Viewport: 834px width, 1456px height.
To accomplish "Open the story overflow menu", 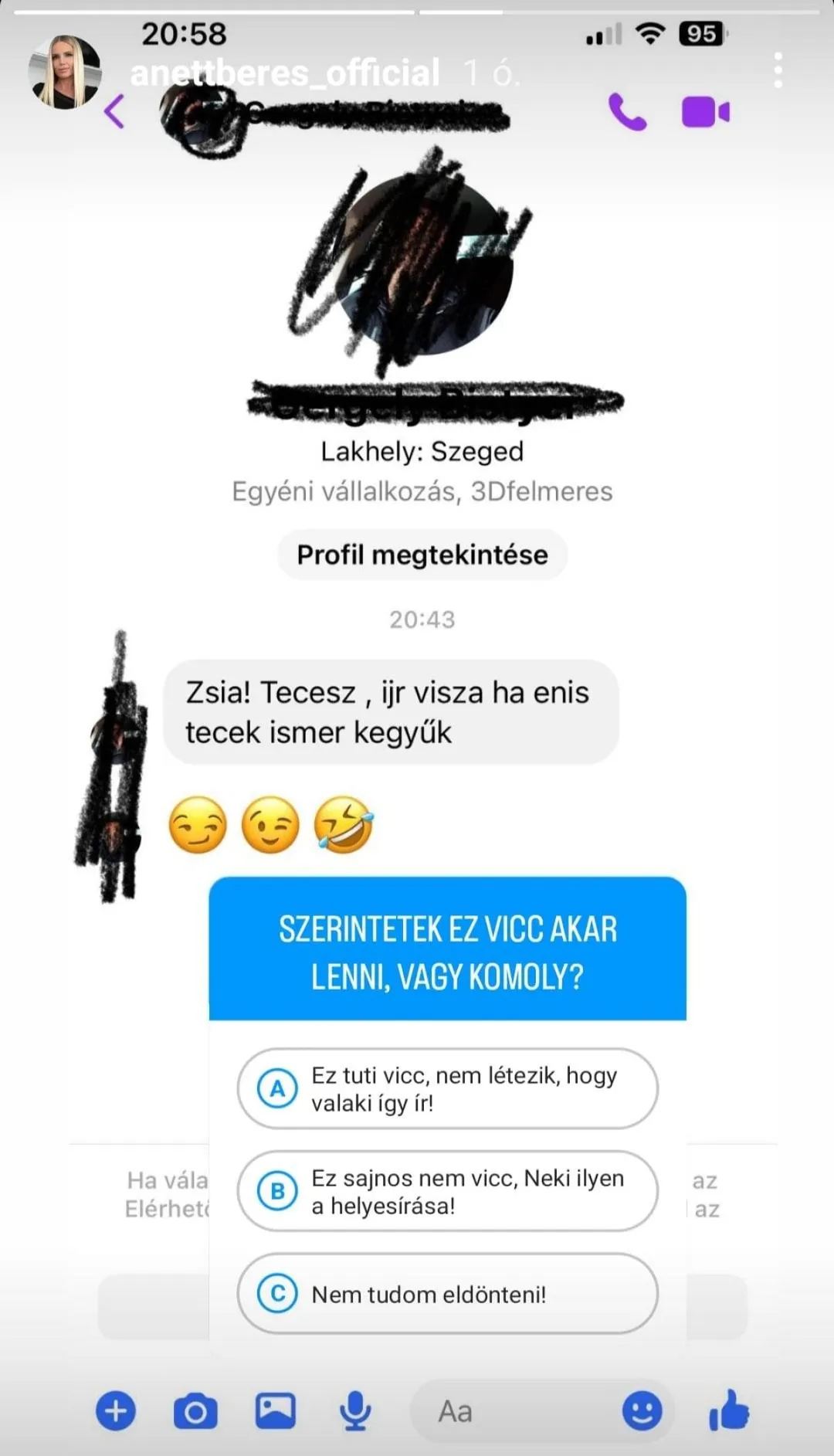I will point(778,71).
